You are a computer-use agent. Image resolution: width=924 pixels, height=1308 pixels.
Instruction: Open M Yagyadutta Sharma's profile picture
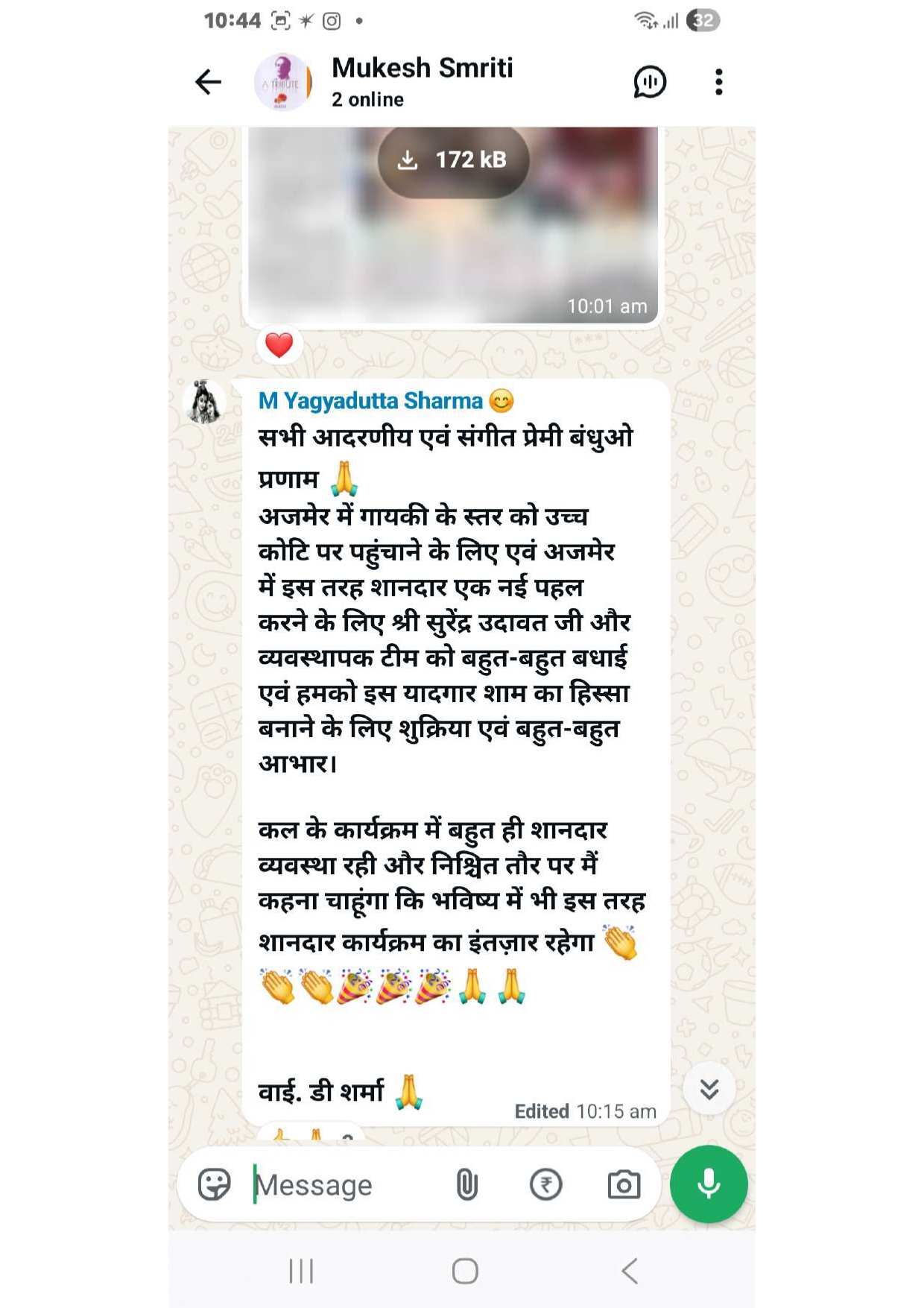(x=204, y=402)
